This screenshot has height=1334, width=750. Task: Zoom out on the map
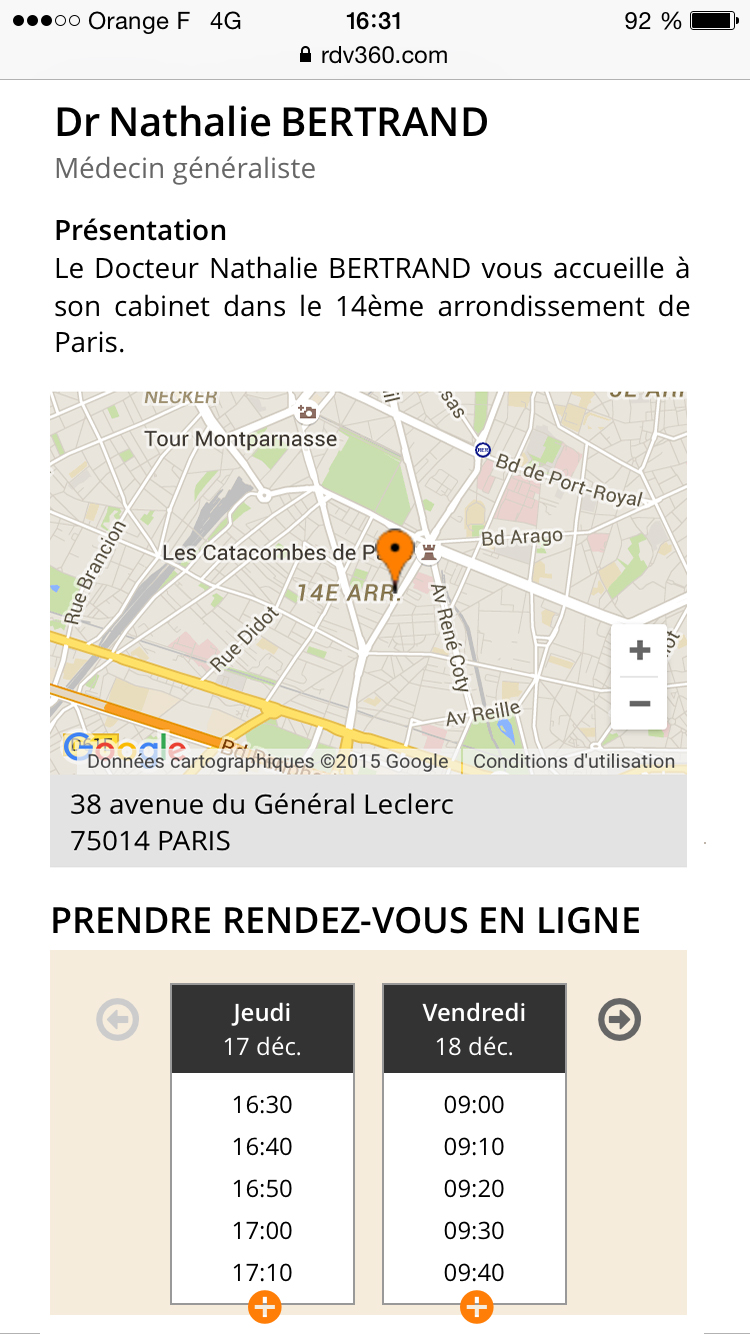[640, 704]
